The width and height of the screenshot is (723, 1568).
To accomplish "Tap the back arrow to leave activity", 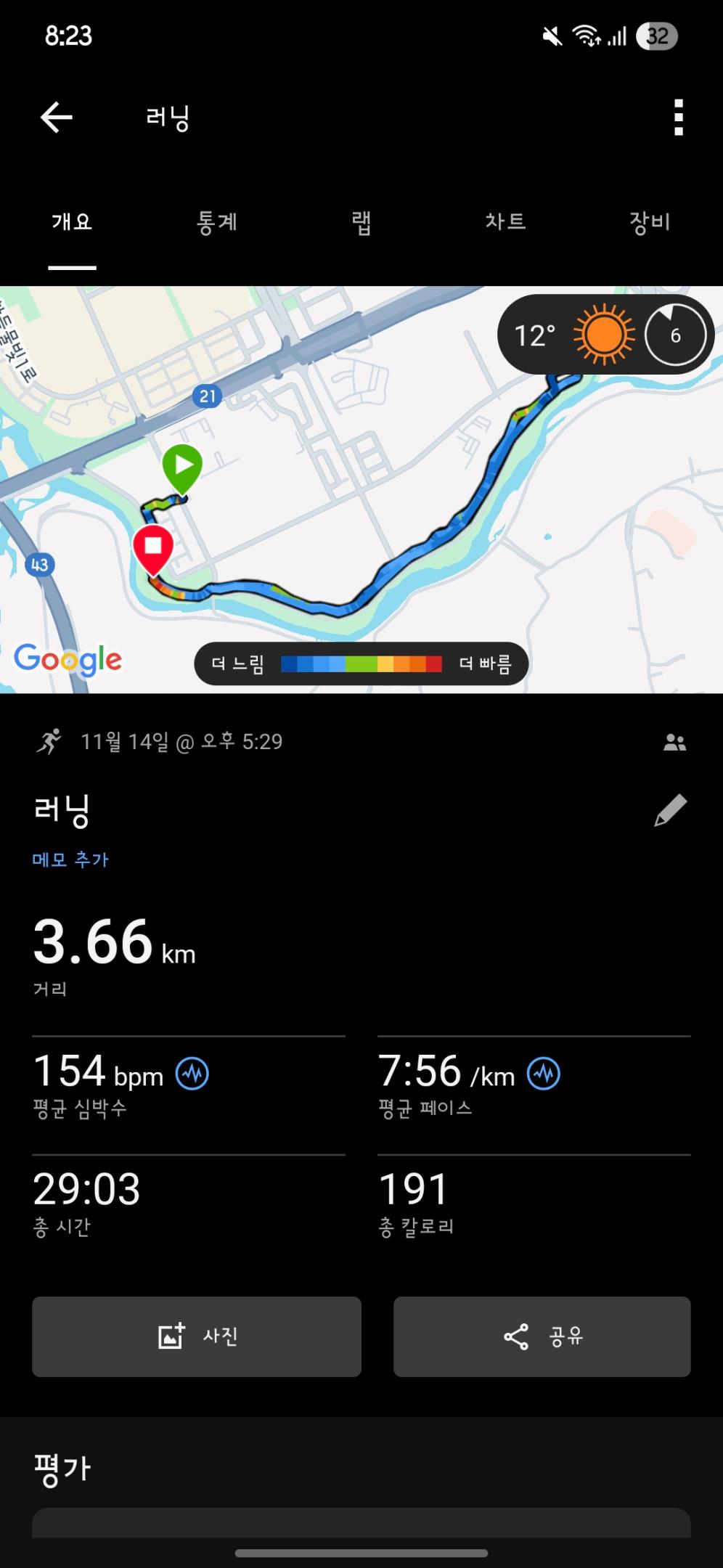I will 55,118.
